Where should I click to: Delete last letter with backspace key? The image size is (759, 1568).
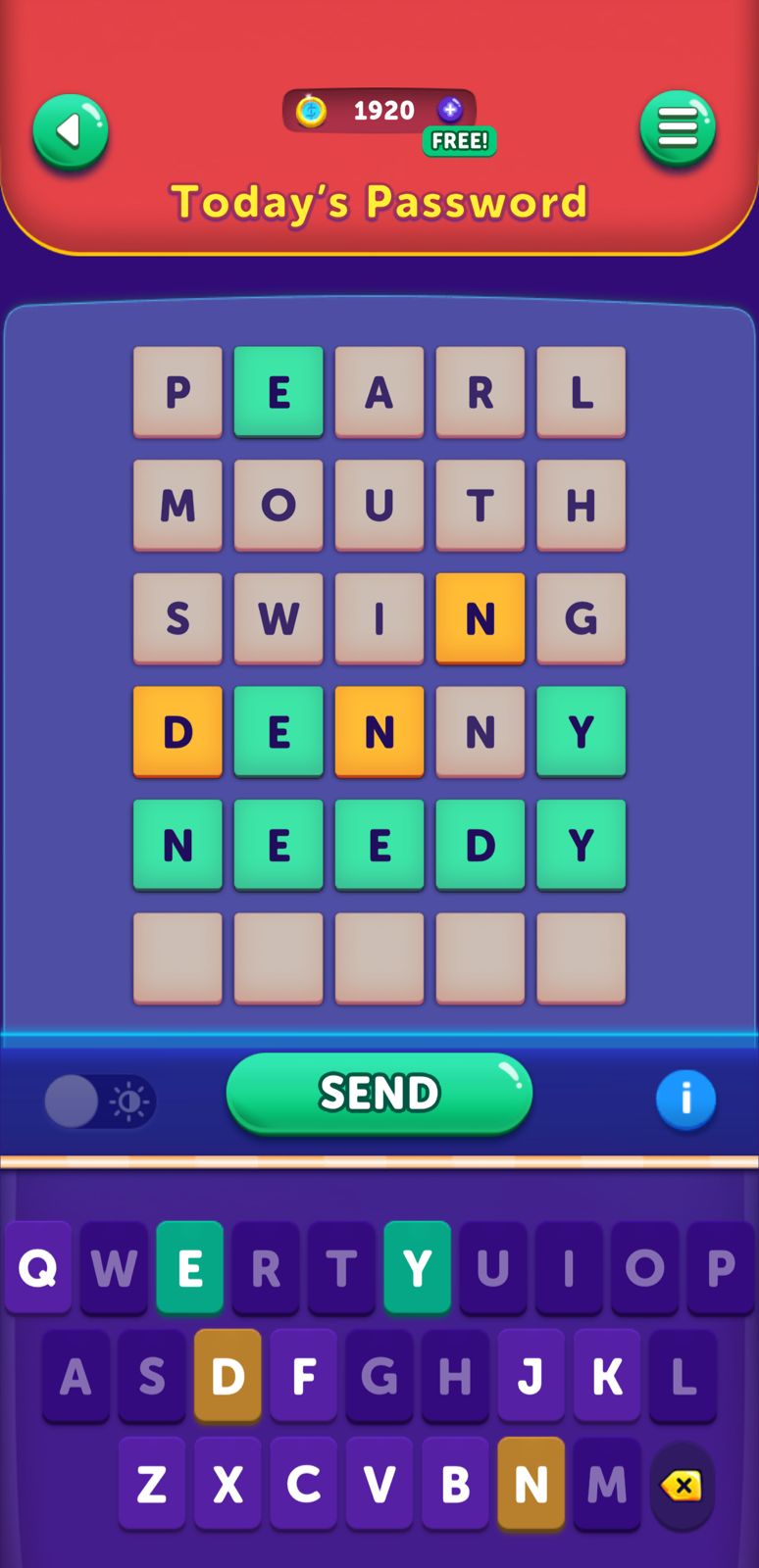click(x=682, y=1486)
